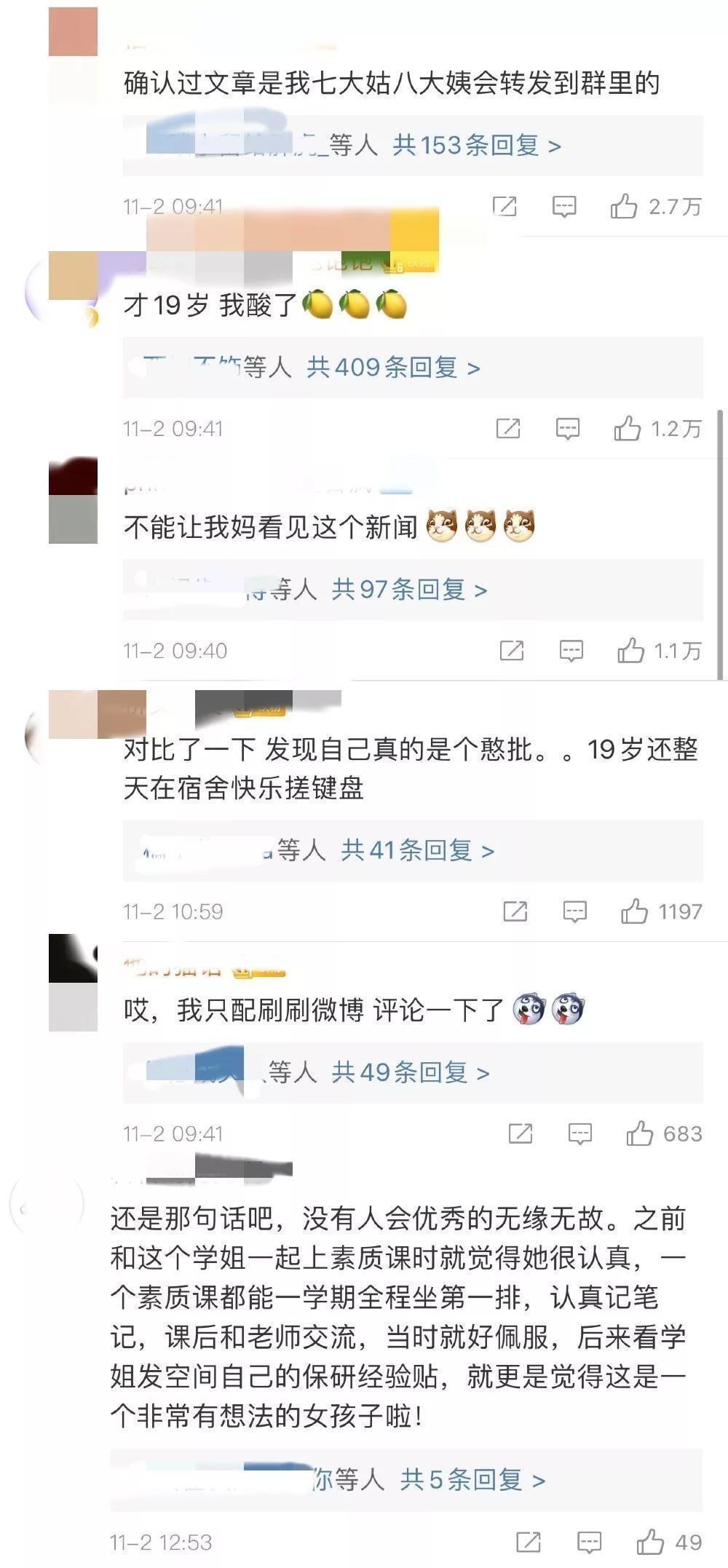Repost the 我只配刷刷微博 comment
Image resolution: width=728 pixels, height=1568 pixels.
pyautogui.click(x=520, y=1133)
